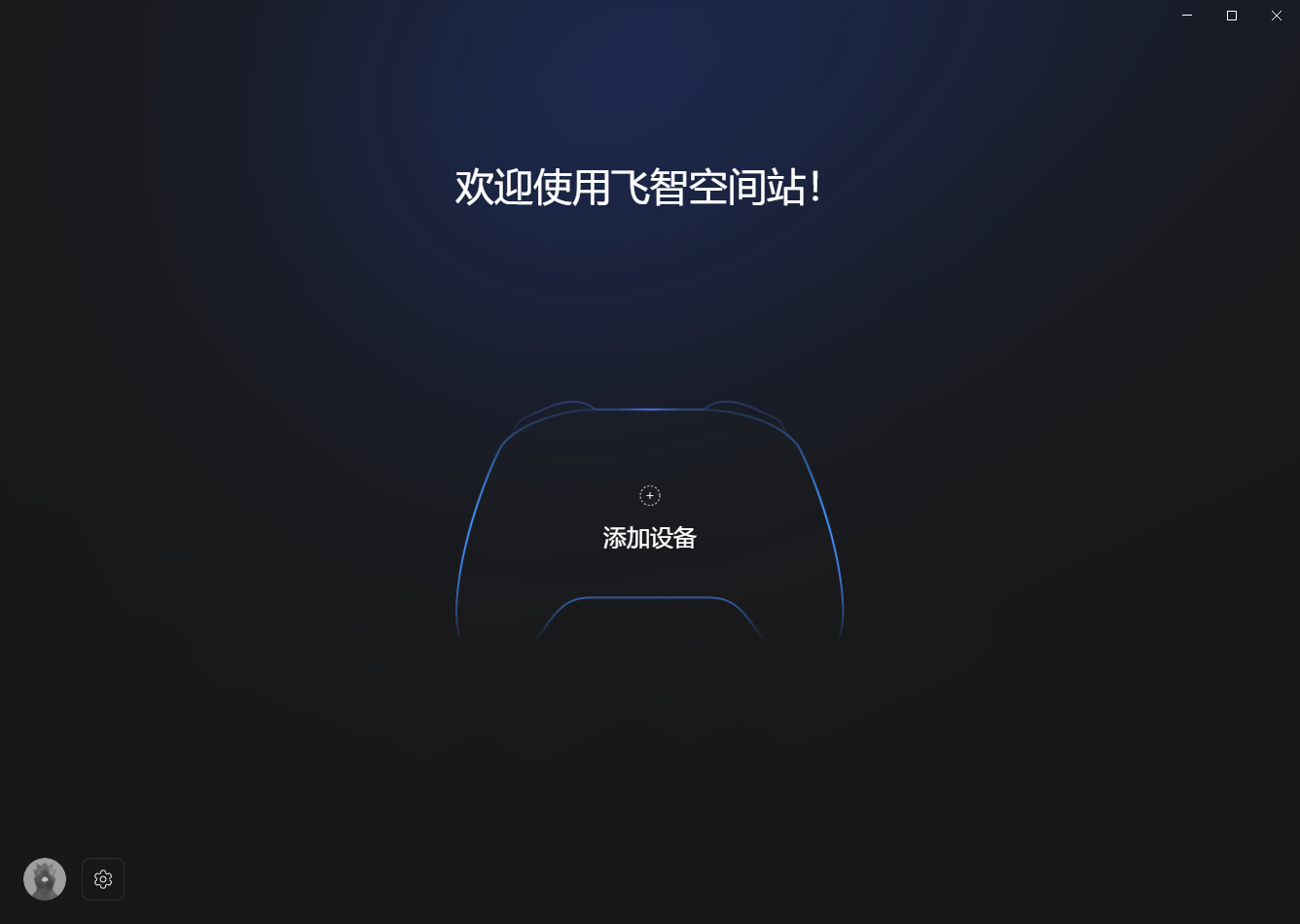Maximize the window

coord(1232,16)
